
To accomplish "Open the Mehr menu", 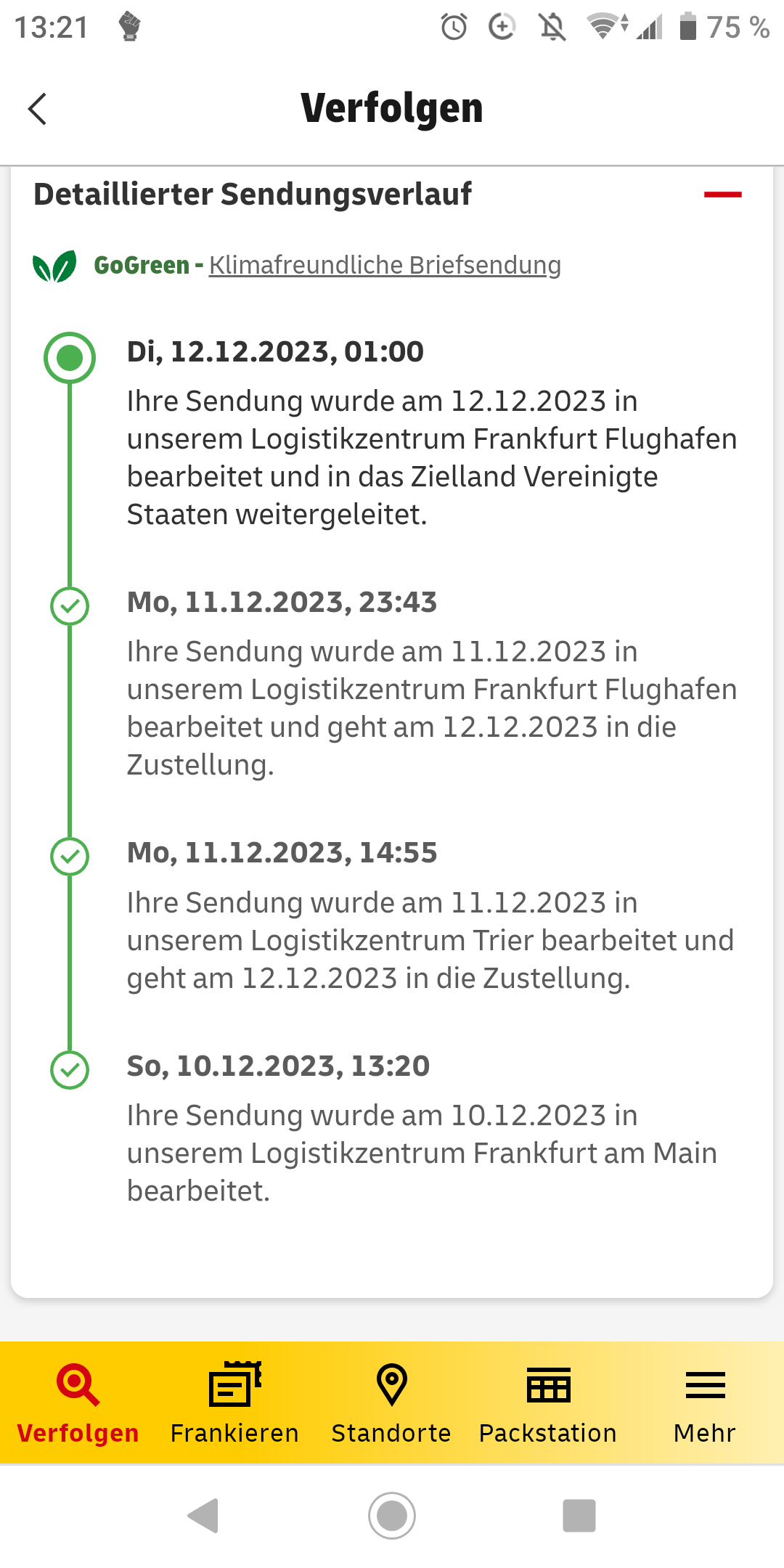I will click(x=705, y=1402).
